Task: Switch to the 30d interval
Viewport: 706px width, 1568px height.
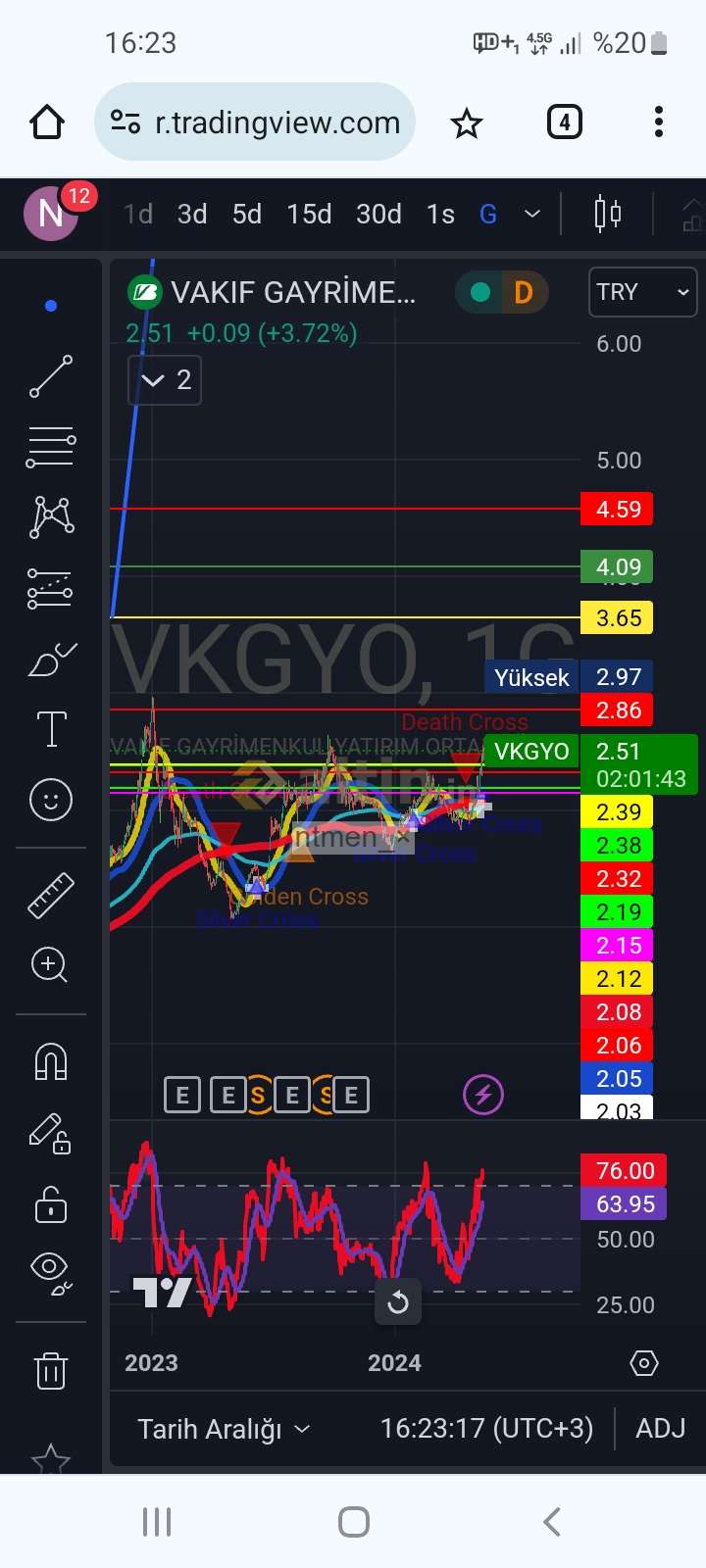Action: [378, 214]
